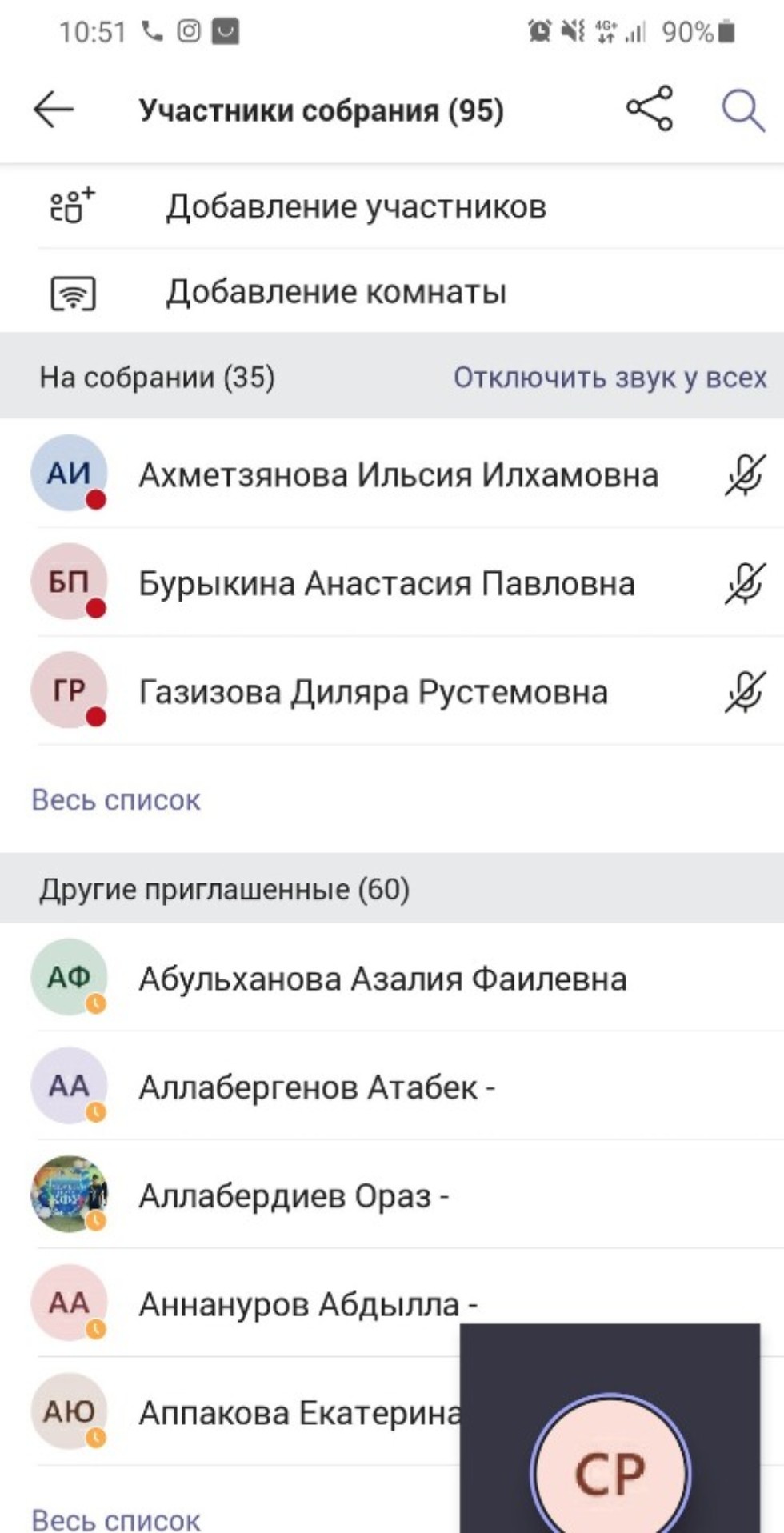Open the Добавление участников option
The image size is (784, 1533).
(355, 206)
